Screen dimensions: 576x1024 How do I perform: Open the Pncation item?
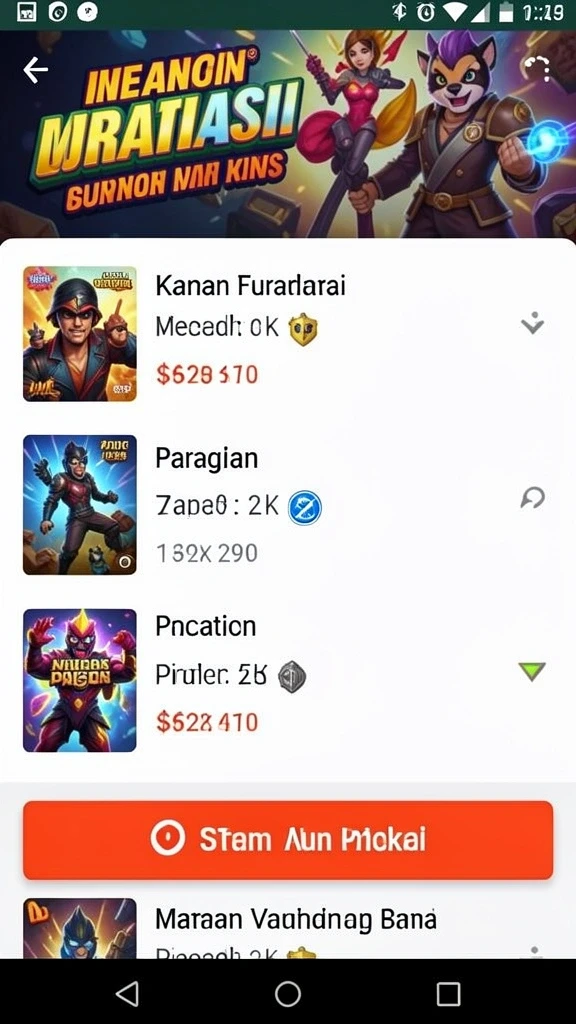click(x=288, y=680)
